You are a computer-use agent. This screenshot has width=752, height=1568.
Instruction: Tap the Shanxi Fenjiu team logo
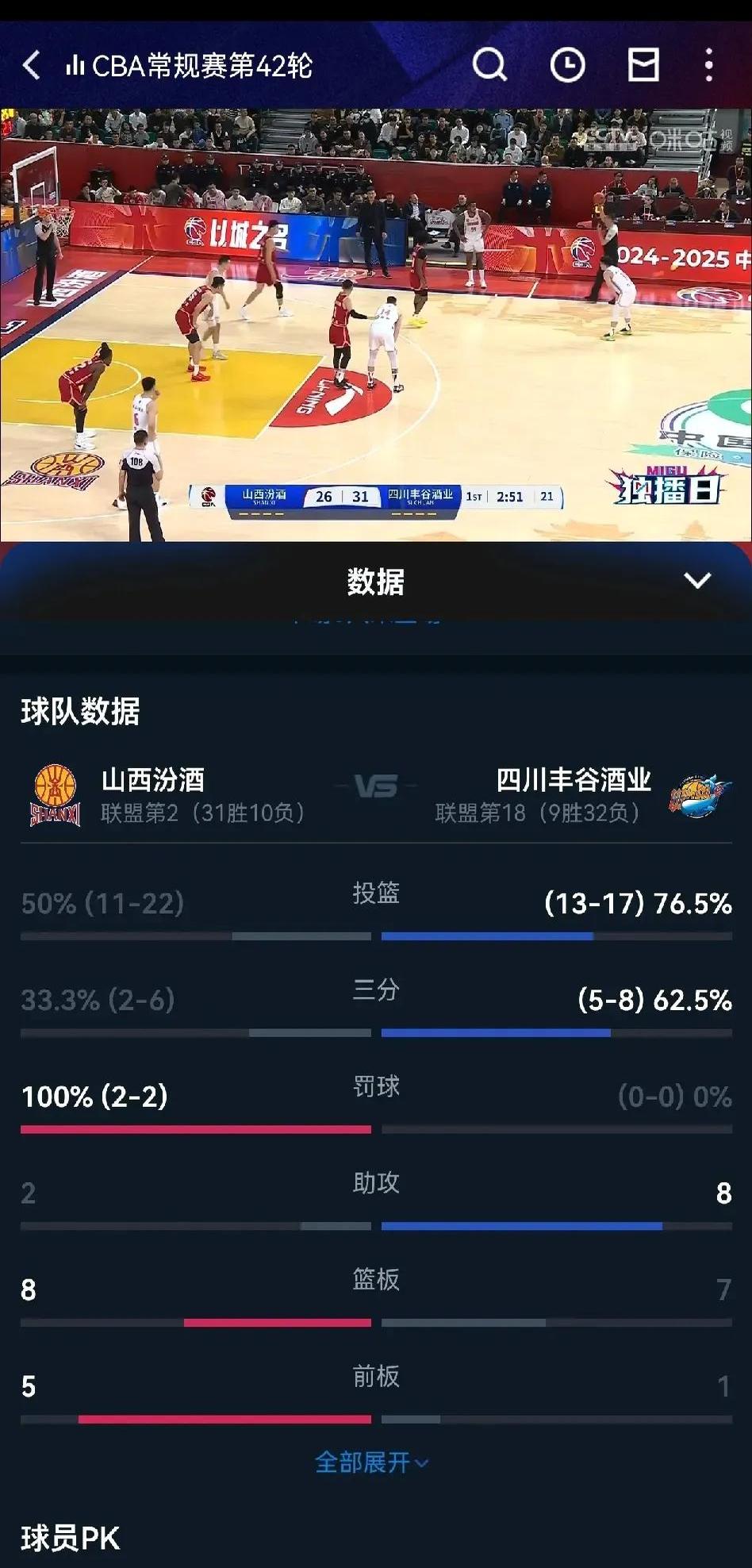click(x=54, y=792)
